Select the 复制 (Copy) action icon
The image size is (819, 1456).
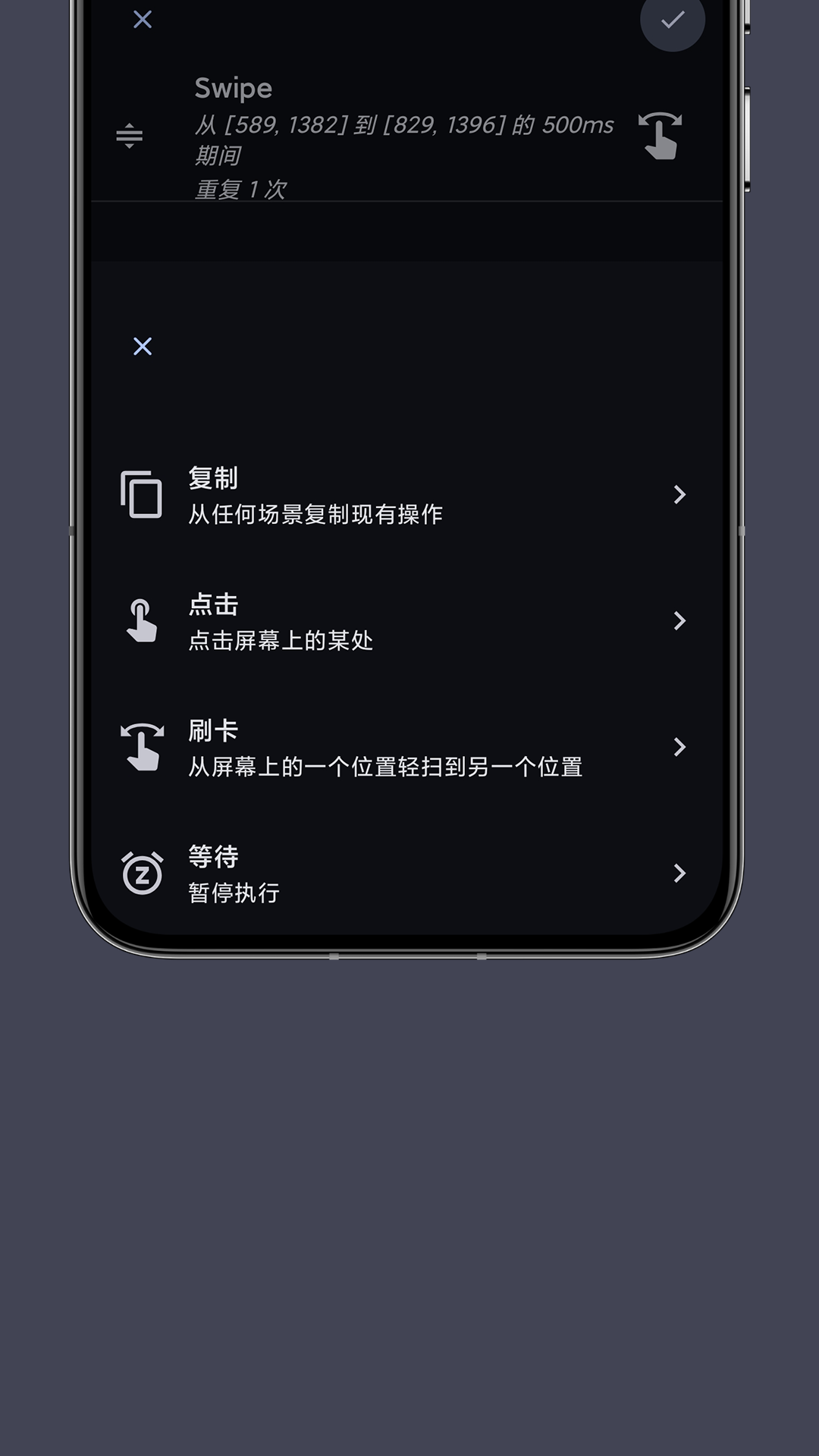[x=142, y=495]
